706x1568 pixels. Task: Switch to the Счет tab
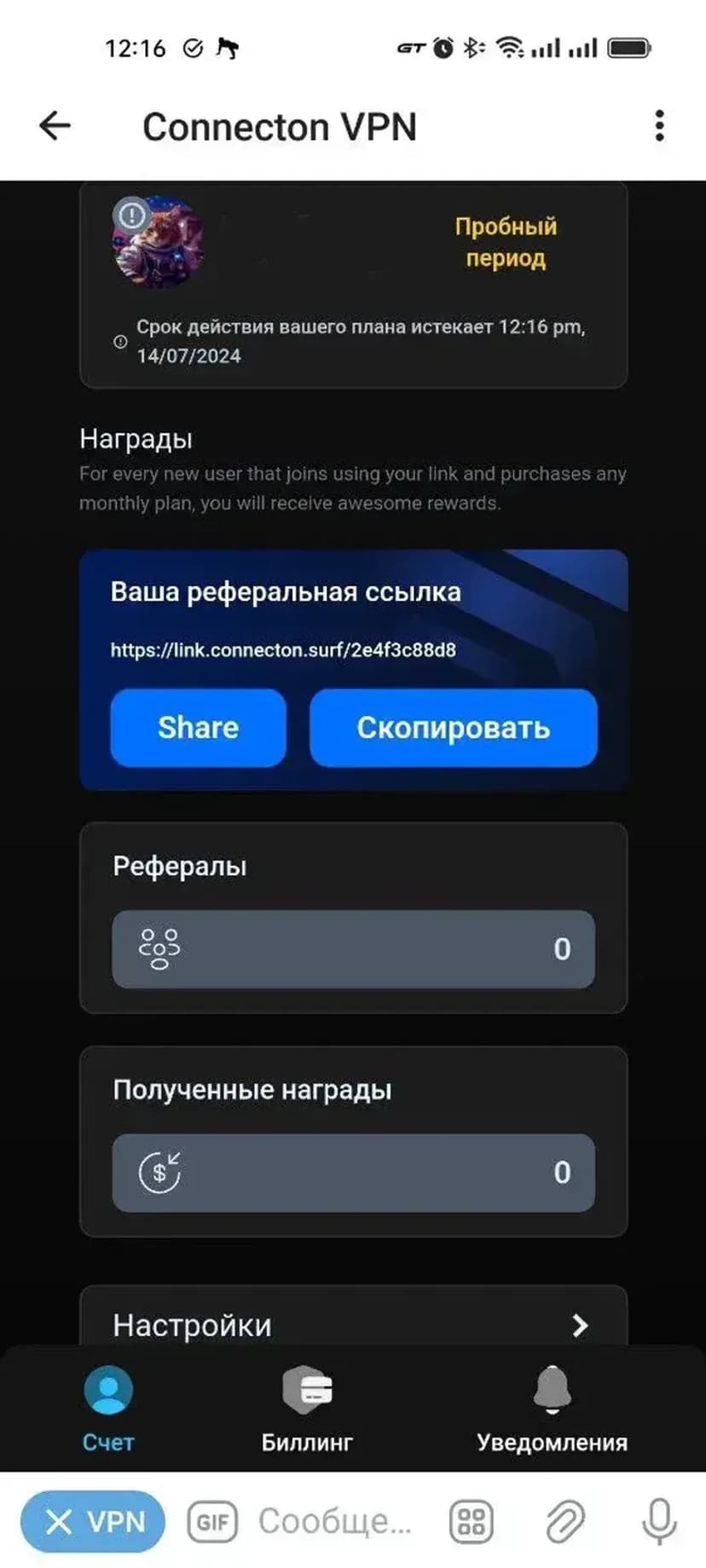[108, 1409]
